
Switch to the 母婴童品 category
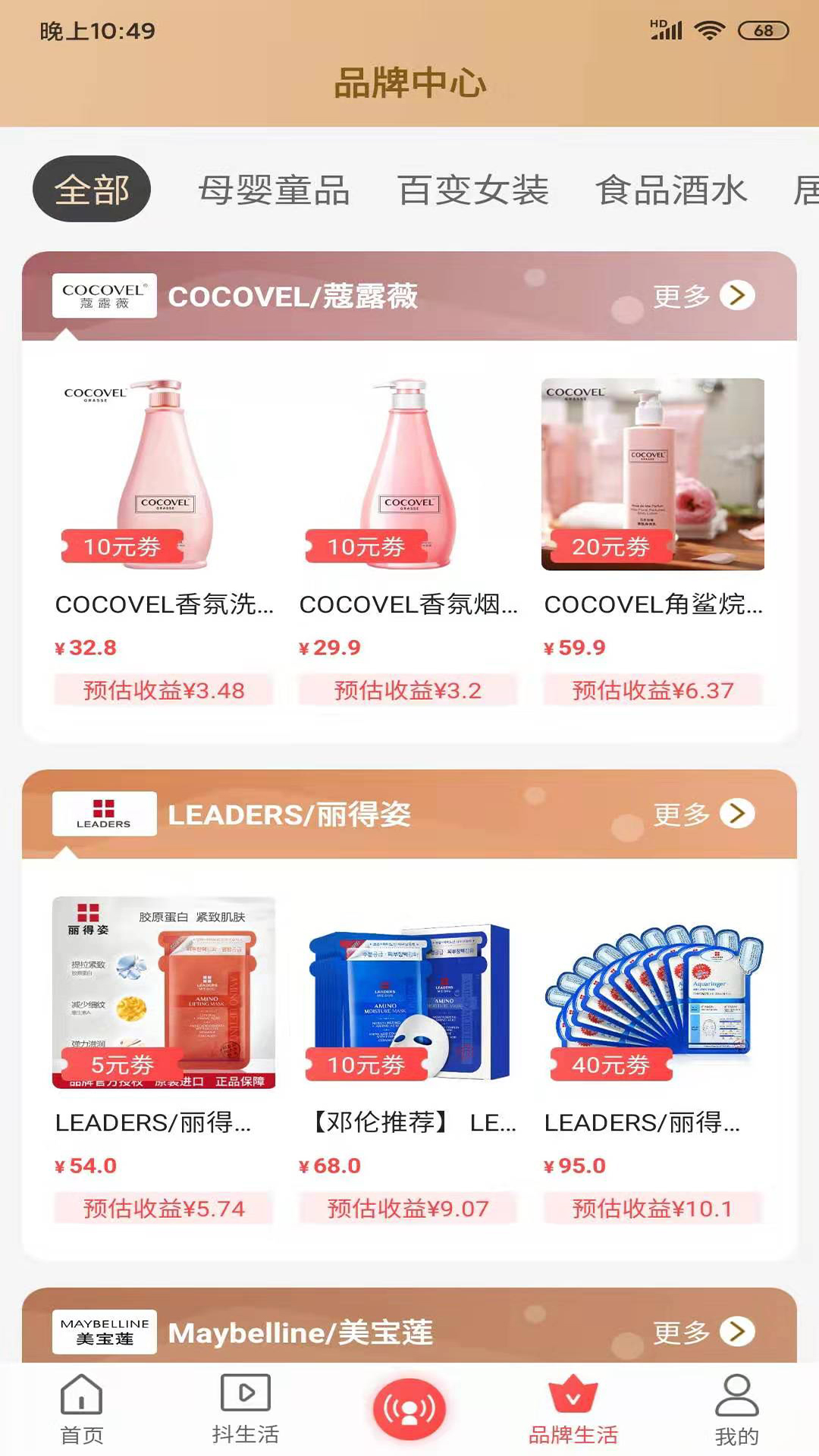click(274, 190)
